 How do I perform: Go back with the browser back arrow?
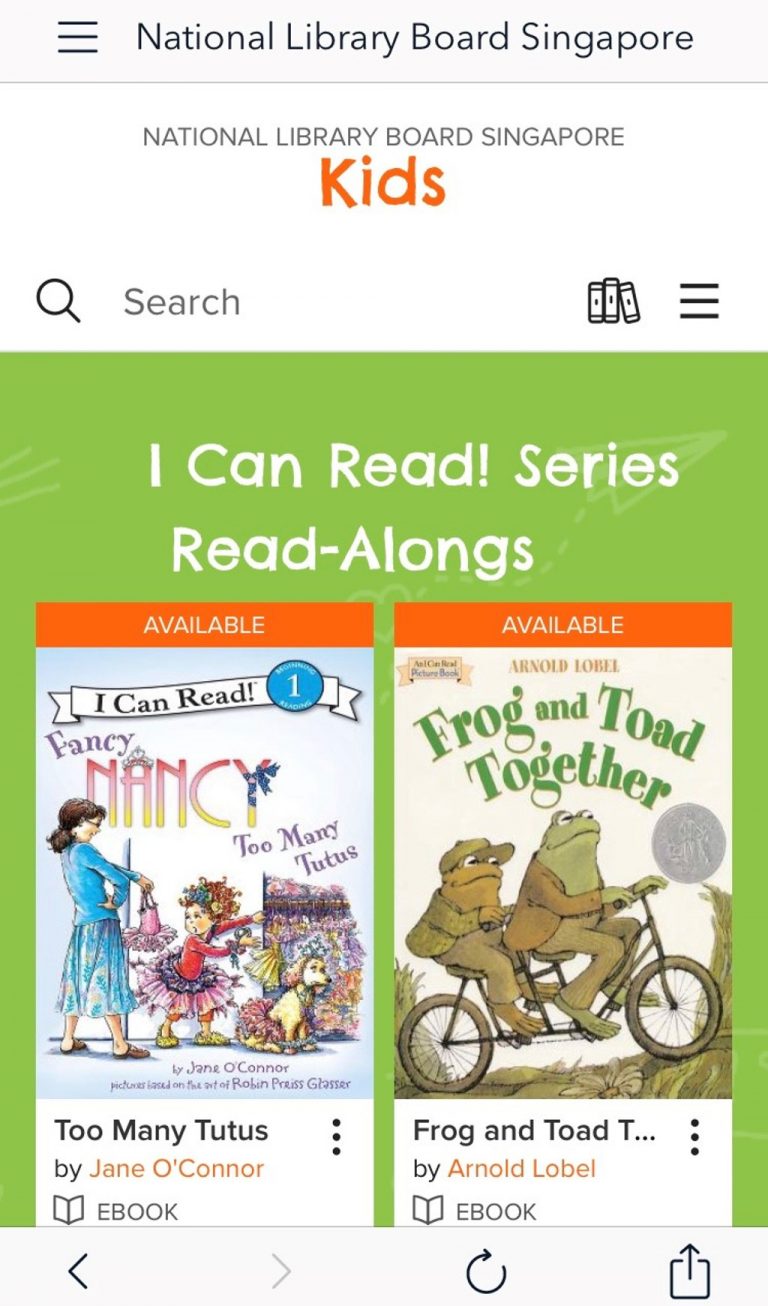click(78, 1271)
